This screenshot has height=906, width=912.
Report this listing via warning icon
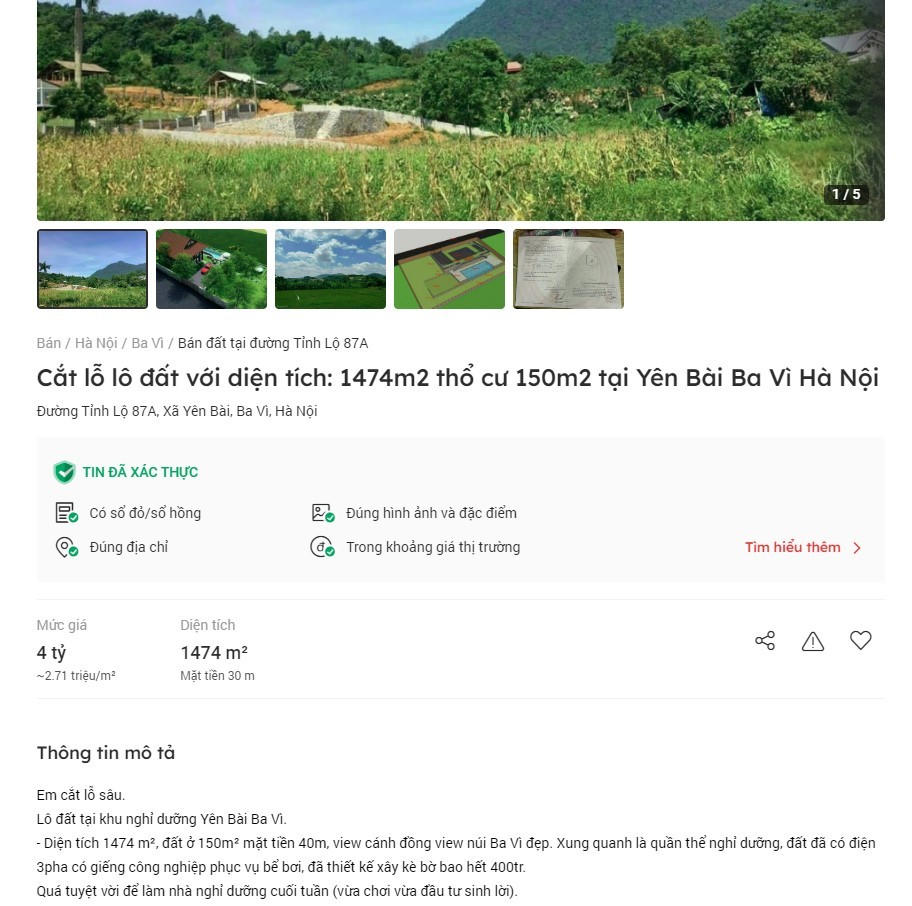point(813,641)
